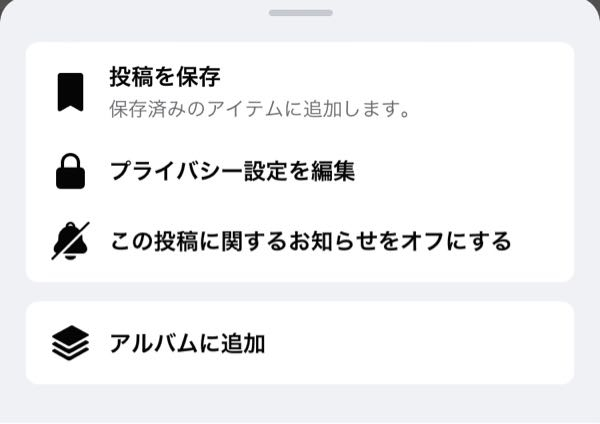Turn off notifications for this post
Viewport: 600px width, 424px height.
point(310,241)
